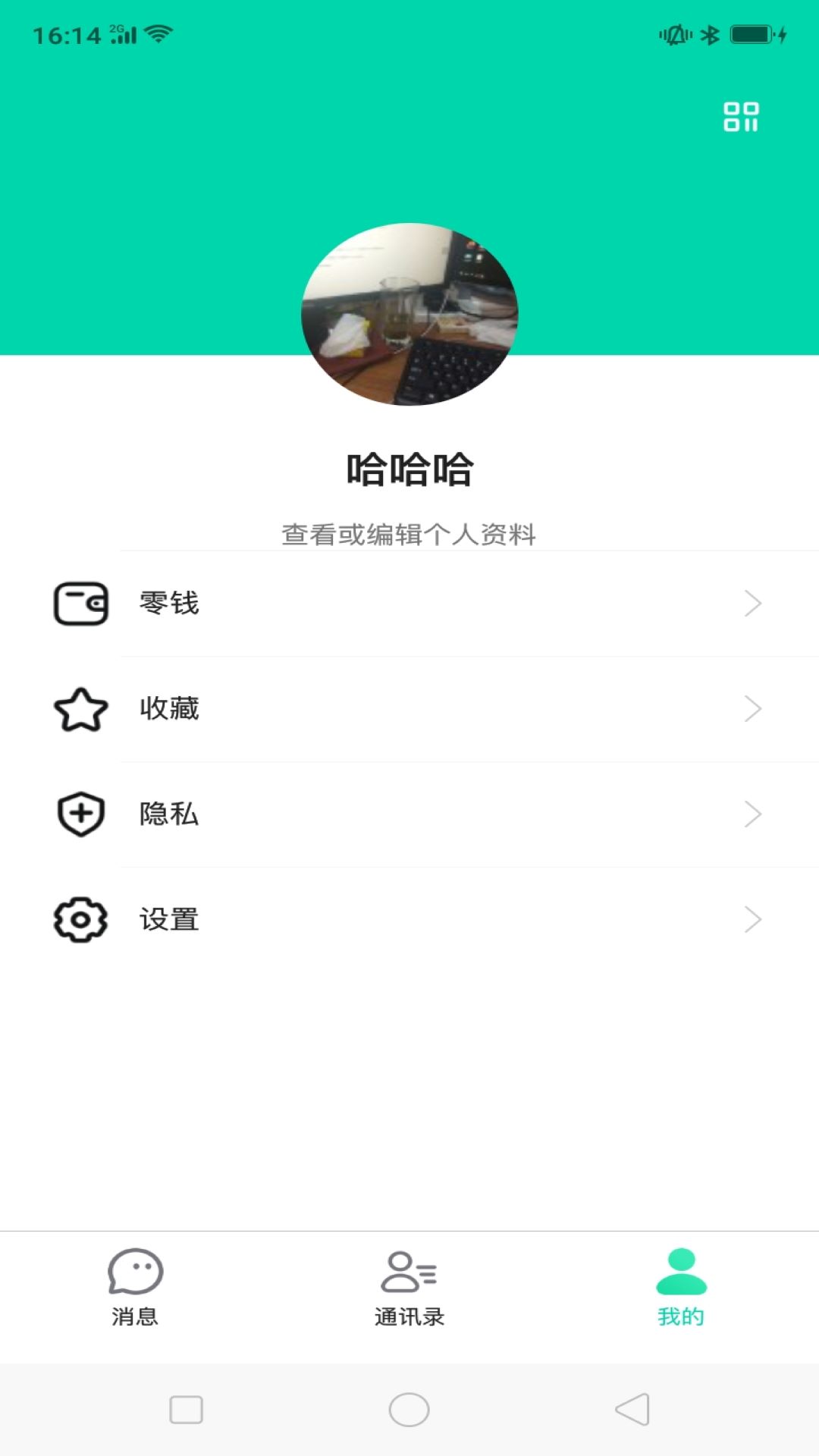Select the wallet icon beside 零钱
Screen dimensions: 819x1456
(x=79, y=604)
